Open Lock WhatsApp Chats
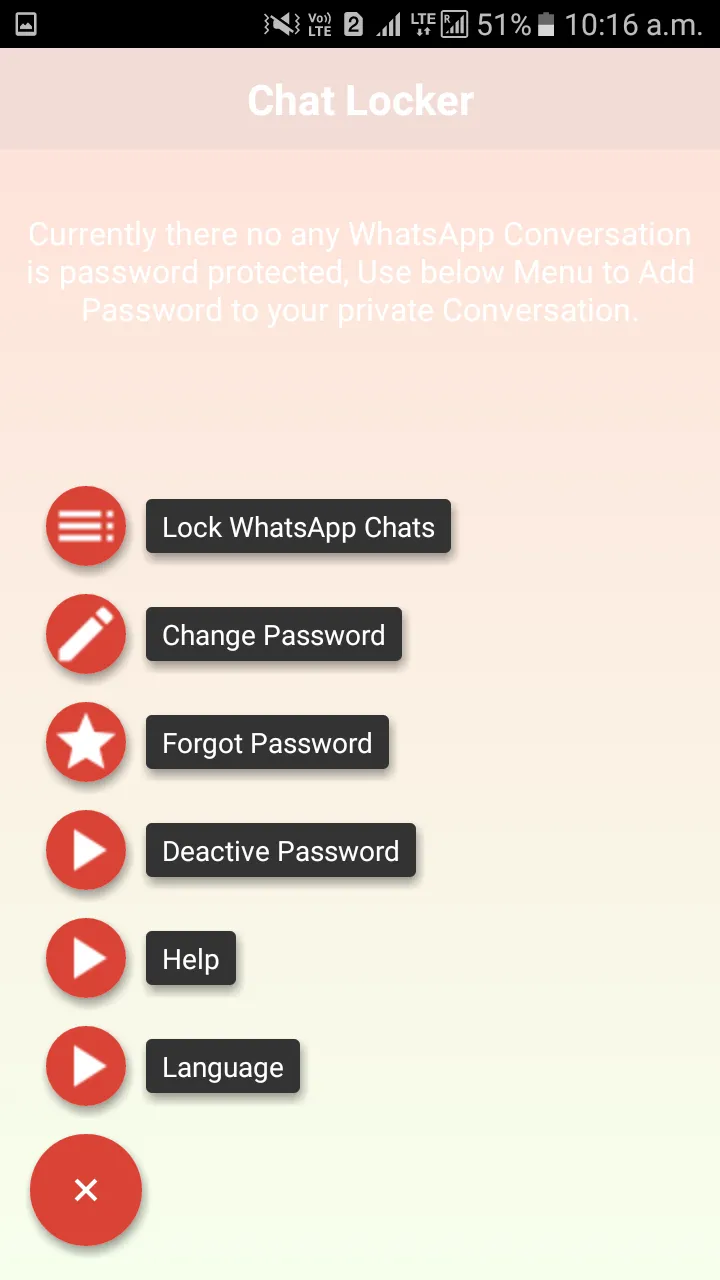 [298, 526]
